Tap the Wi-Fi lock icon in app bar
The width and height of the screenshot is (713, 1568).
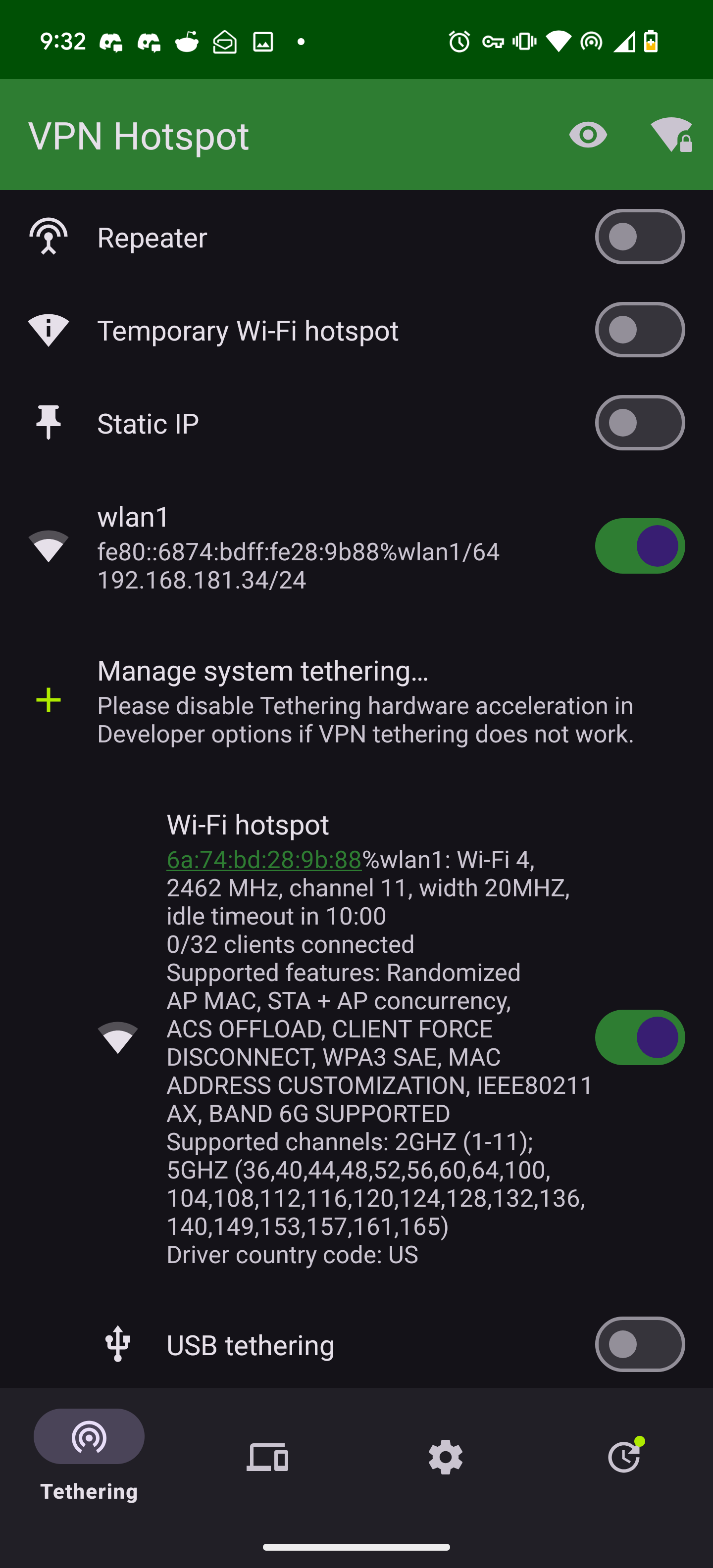671,135
